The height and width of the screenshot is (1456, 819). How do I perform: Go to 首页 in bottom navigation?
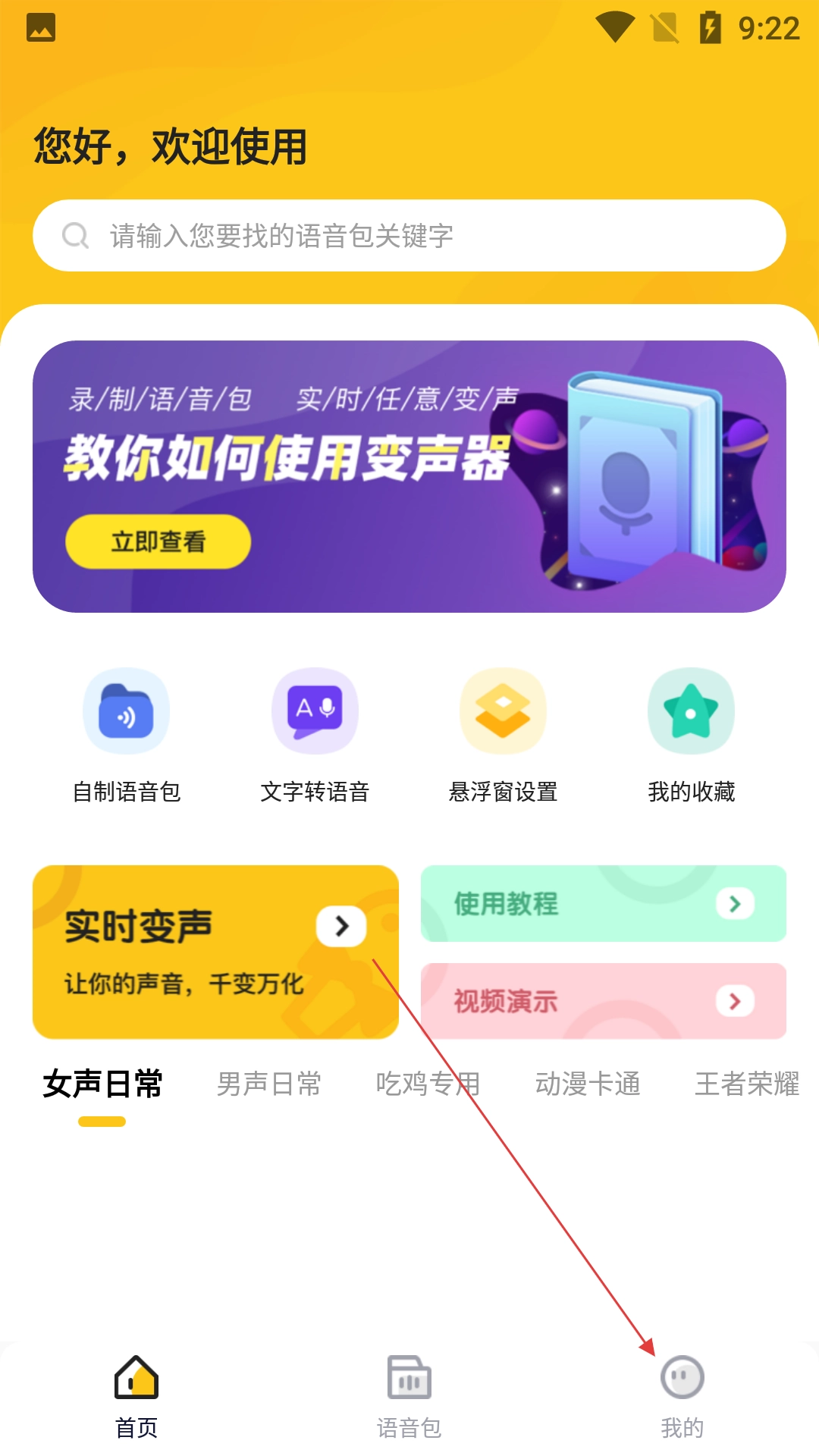(x=136, y=1397)
